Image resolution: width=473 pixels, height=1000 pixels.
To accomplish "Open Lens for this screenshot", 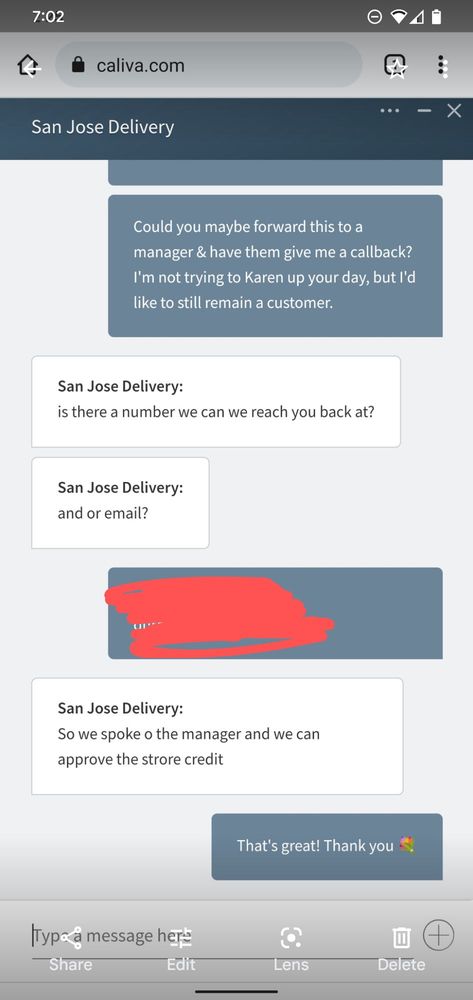I will (291, 948).
